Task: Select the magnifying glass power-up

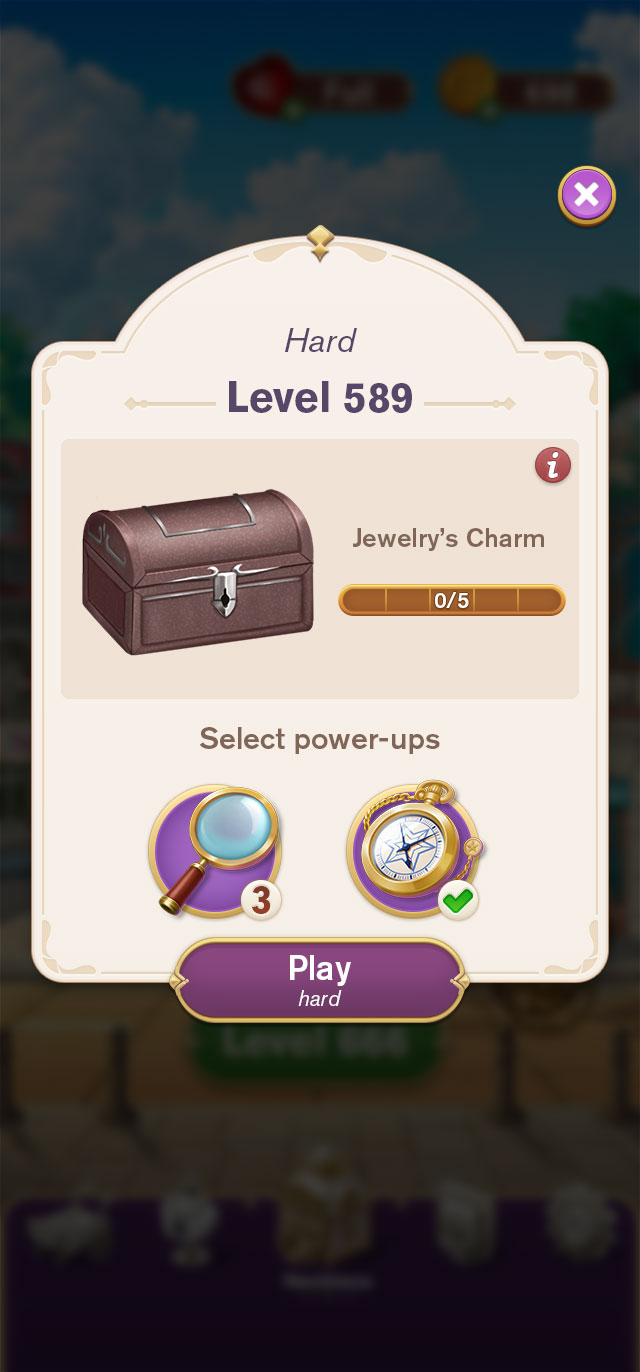Action: pos(215,851)
